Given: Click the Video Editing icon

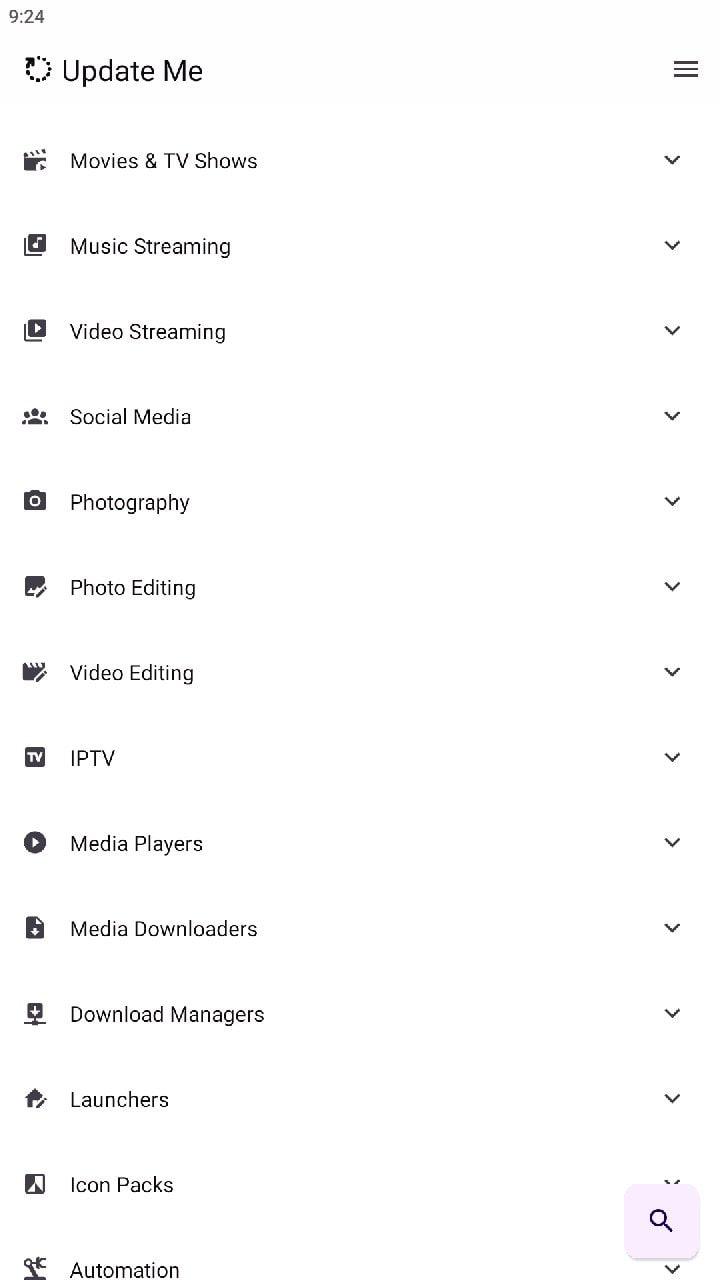Looking at the screenshot, I should coord(35,672).
